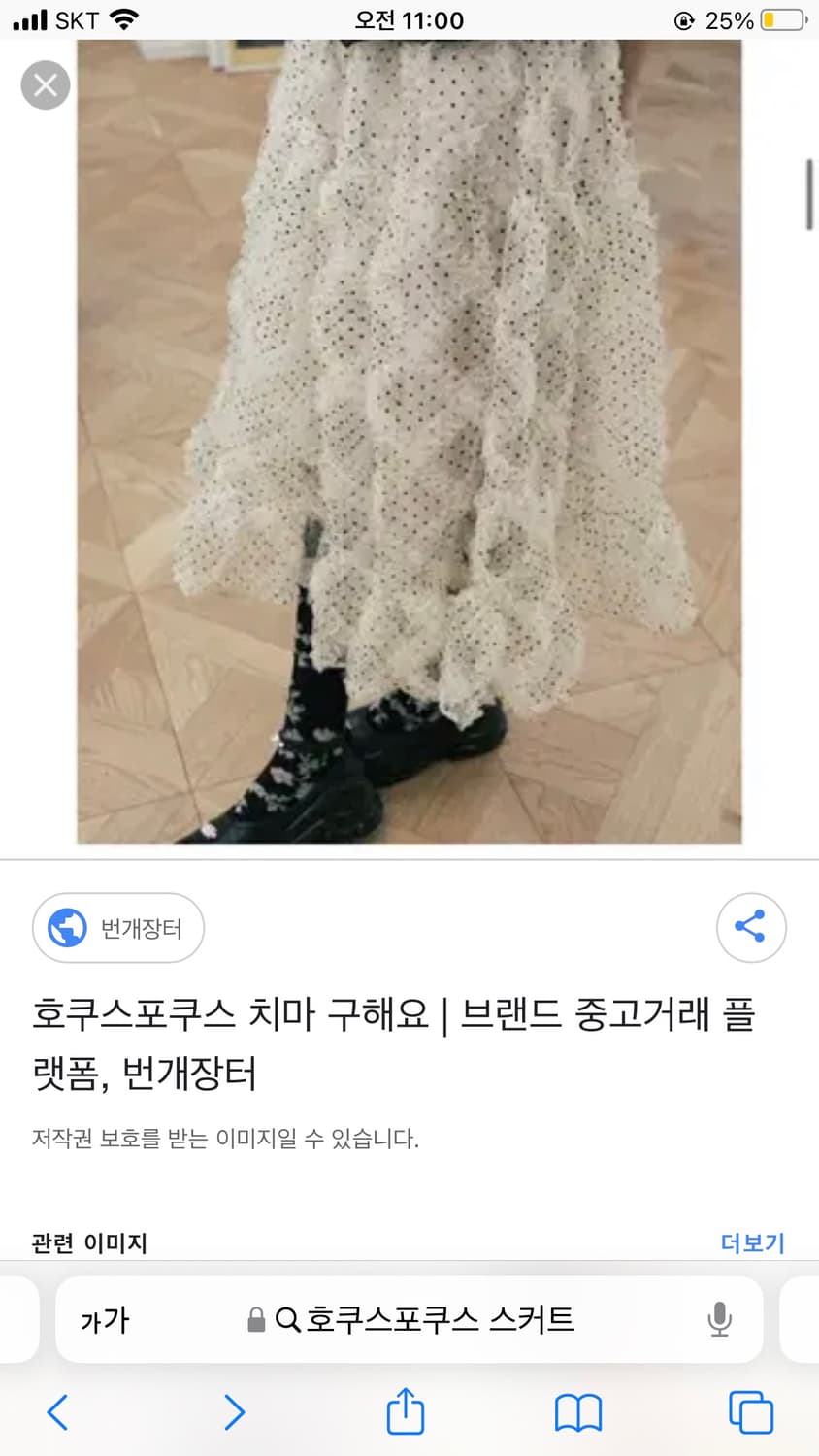Tap the address bar showing 호쿠스포쿠스 스커트
Screen dimensions: 819x1456
(437, 1320)
